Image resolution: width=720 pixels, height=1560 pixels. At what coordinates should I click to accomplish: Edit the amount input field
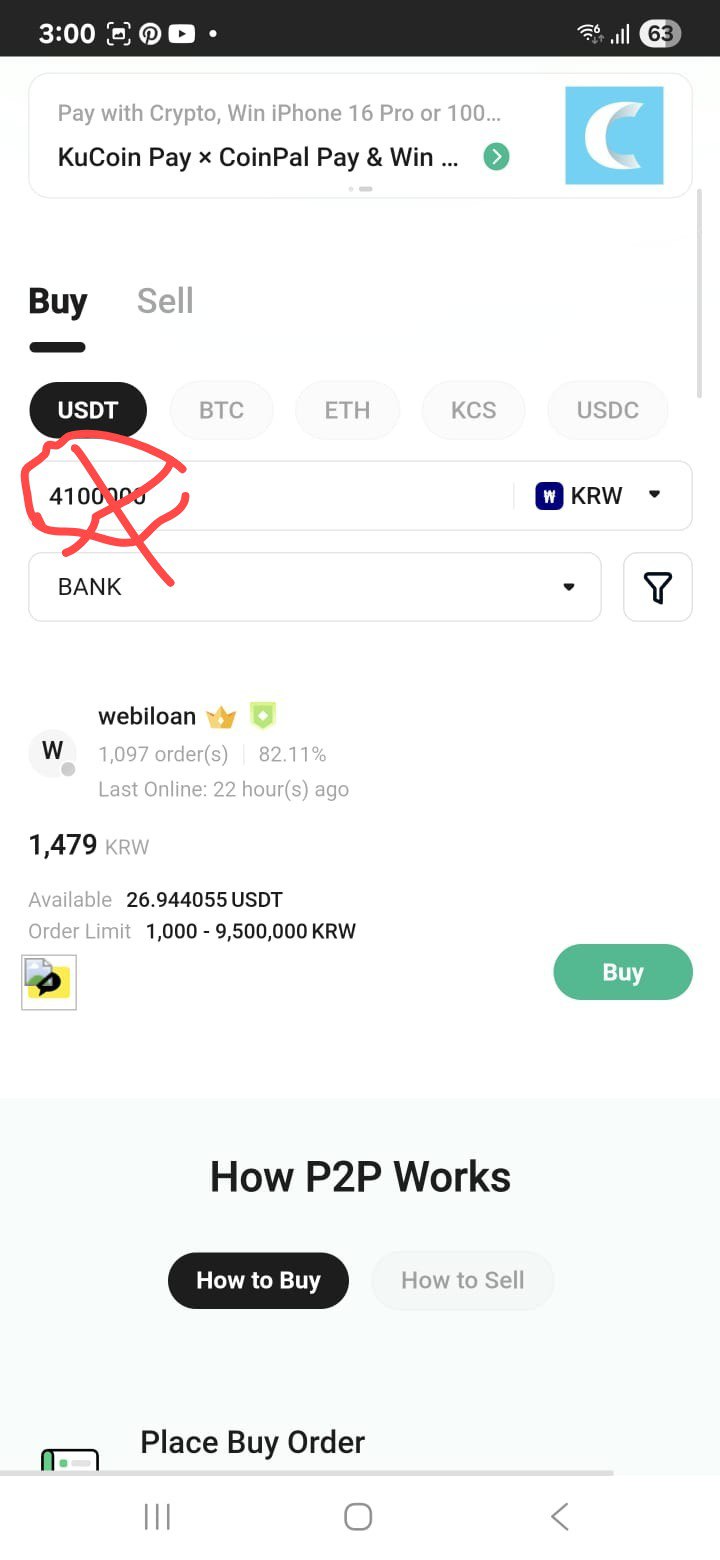(x=270, y=496)
